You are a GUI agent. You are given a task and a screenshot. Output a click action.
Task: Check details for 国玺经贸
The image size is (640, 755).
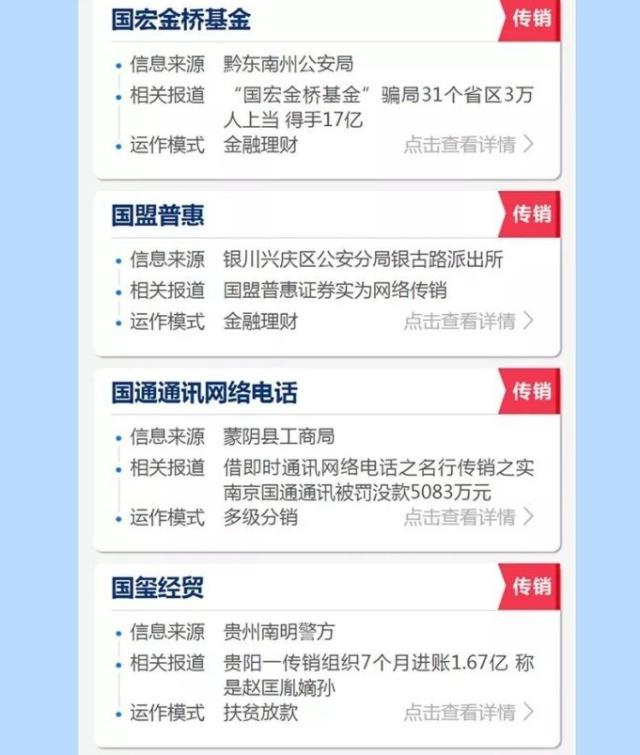click(468, 713)
